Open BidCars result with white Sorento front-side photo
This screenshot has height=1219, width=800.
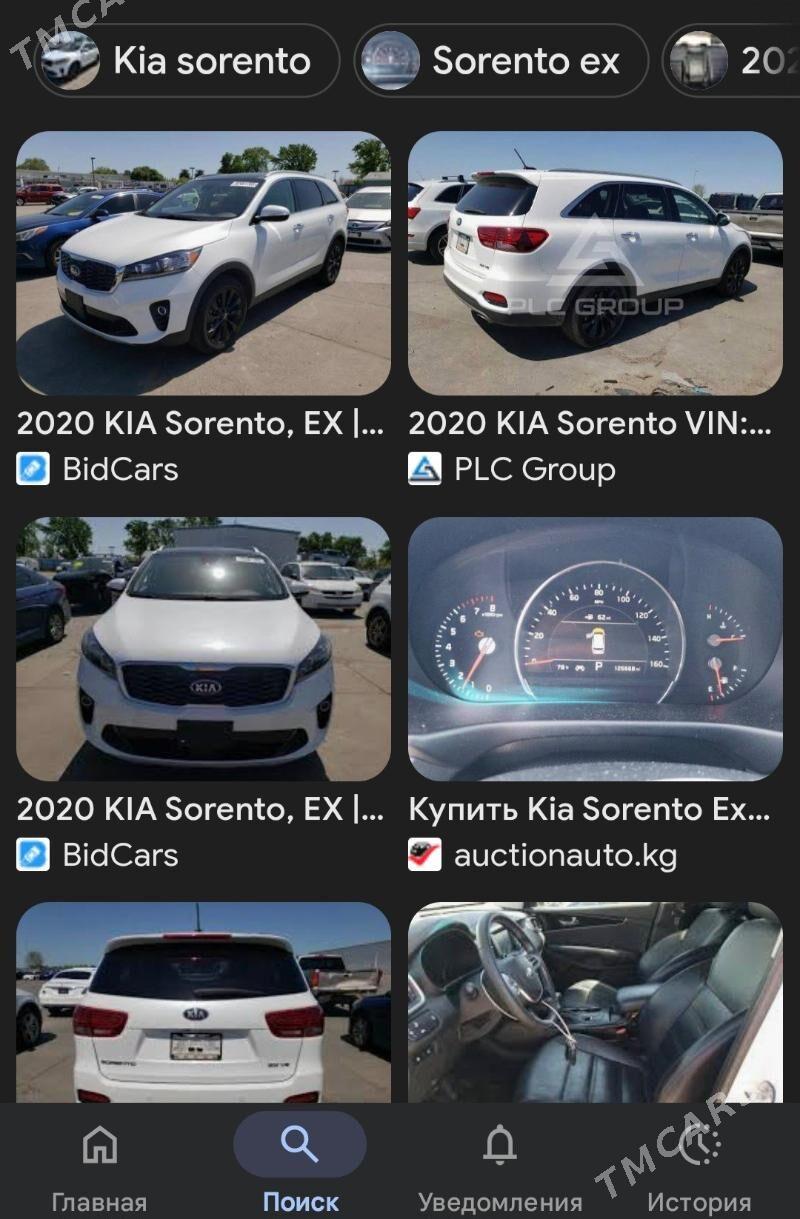tap(203, 264)
